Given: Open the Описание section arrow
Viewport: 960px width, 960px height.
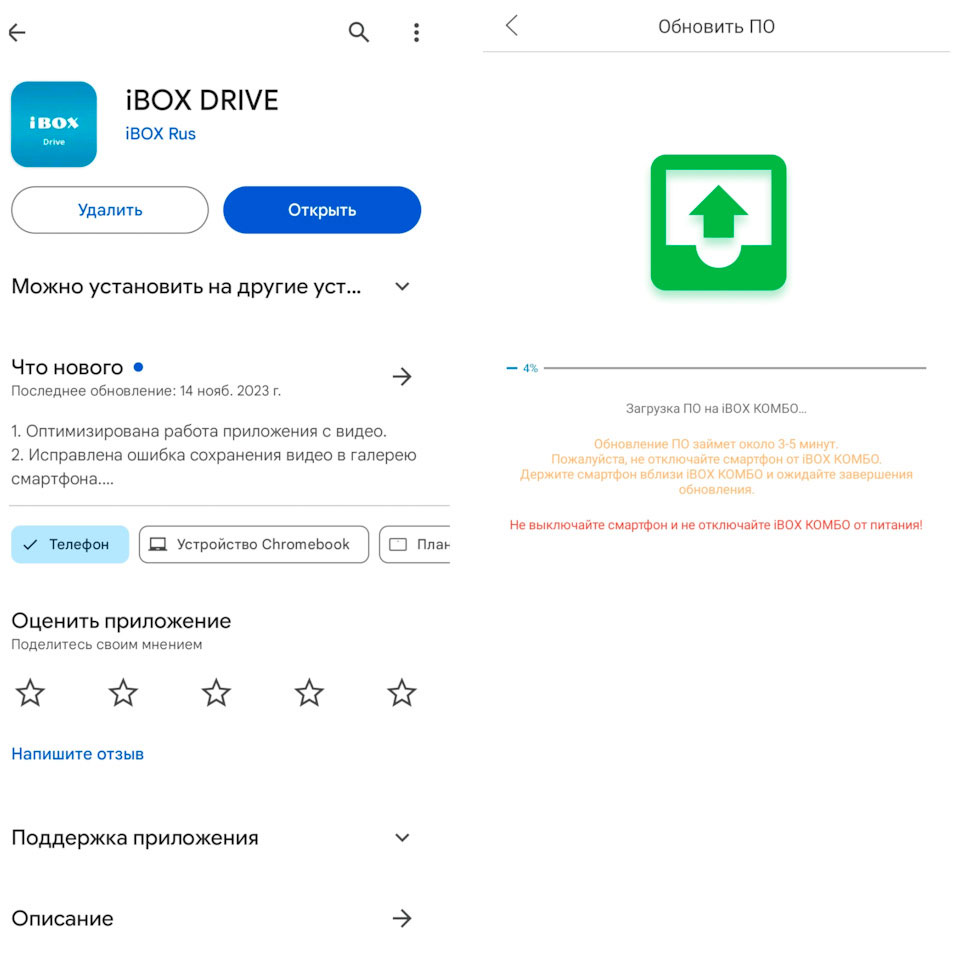Looking at the screenshot, I should pos(402,918).
